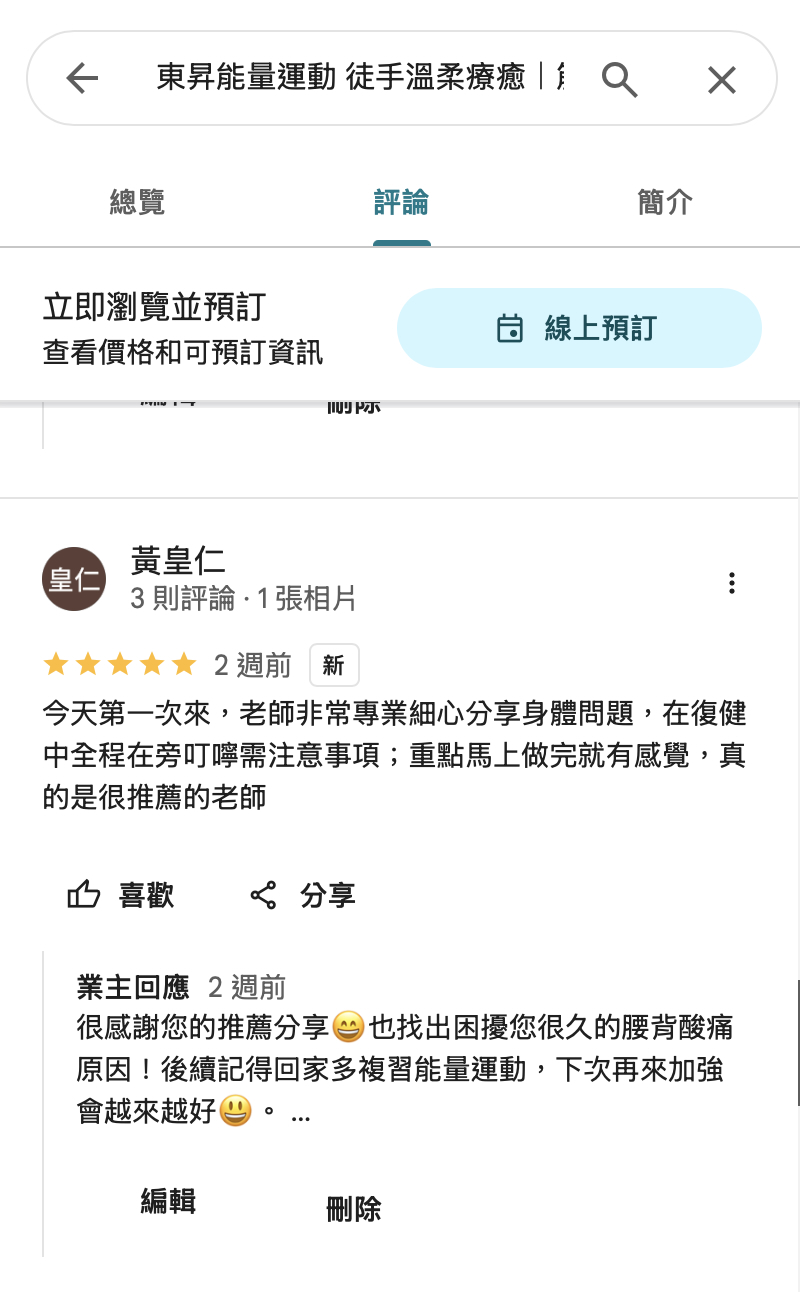
Task: Click the fifth star of the rating
Action: [x=181, y=662]
